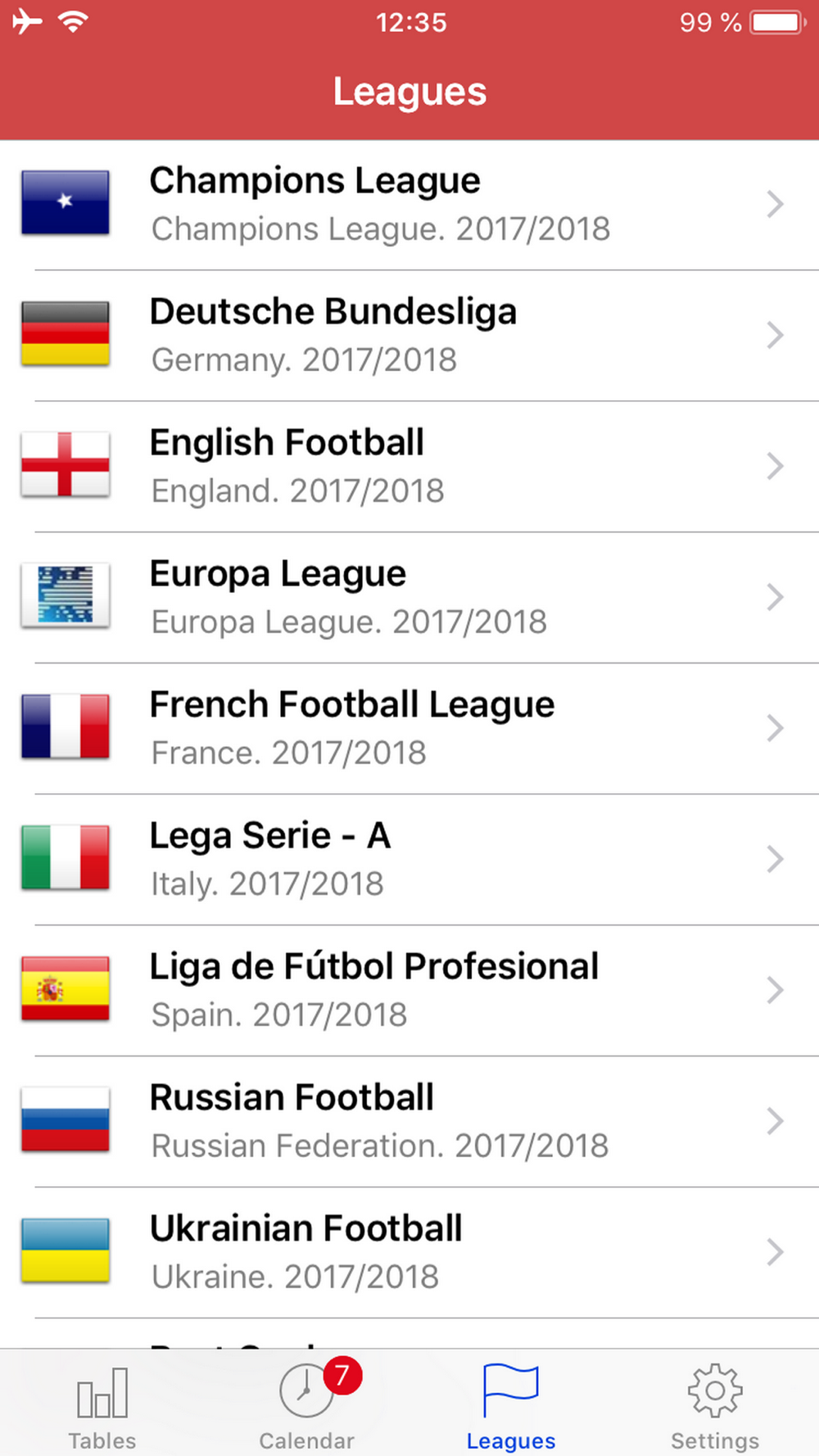Open English Football league

pyautogui.click(x=409, y=467)
